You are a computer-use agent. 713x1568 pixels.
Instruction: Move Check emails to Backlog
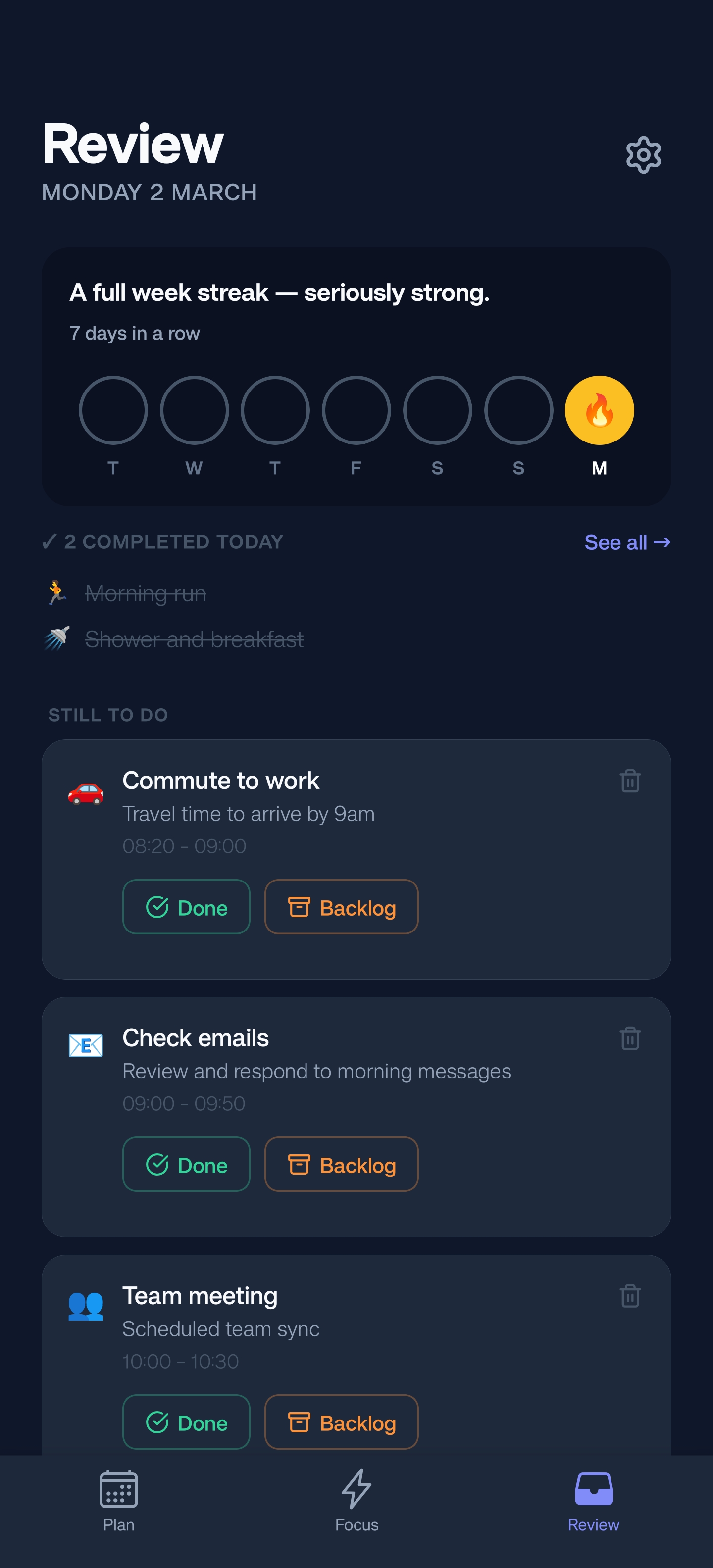341,1165
